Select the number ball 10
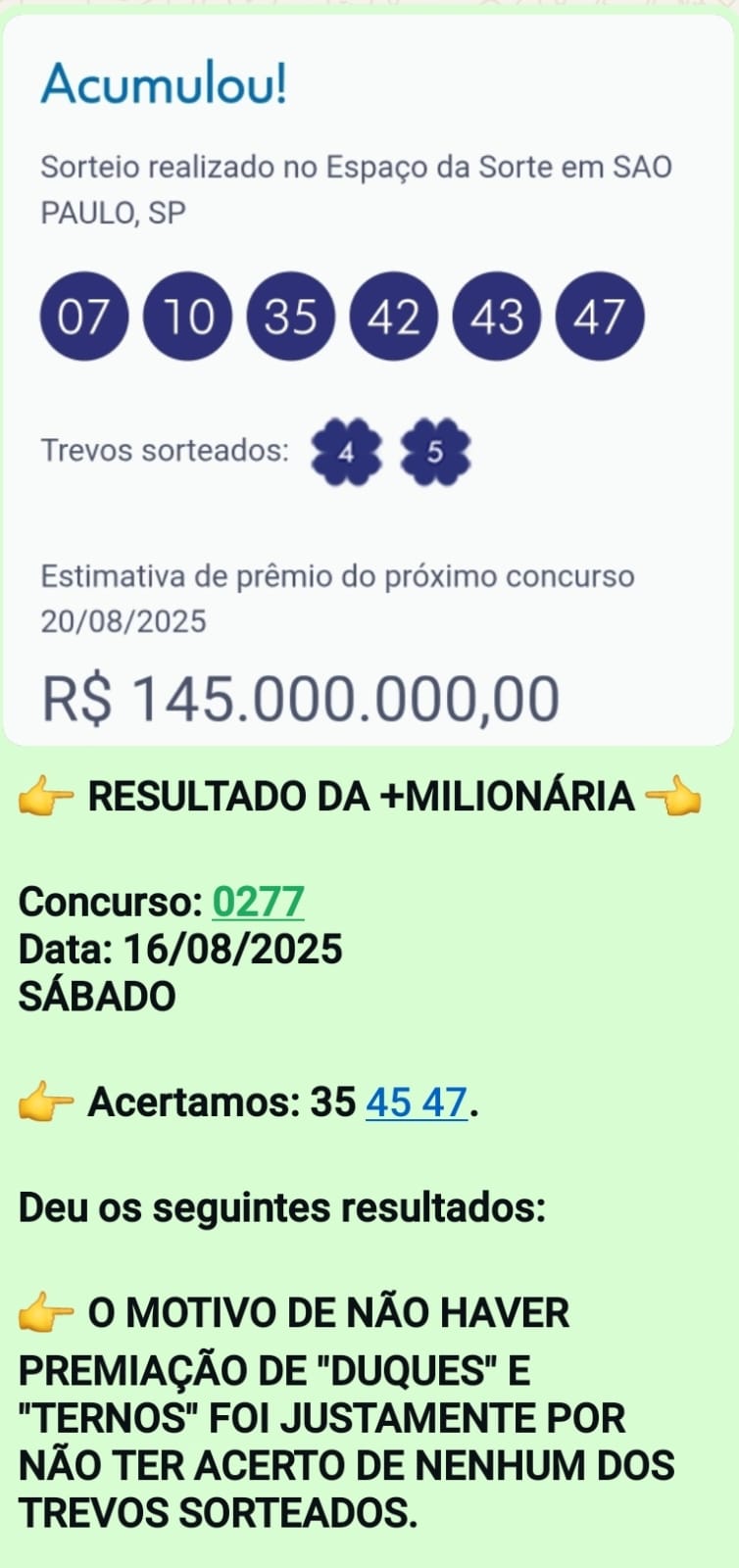This screenshot has height=1568, width=739. [x=187, y=317]
